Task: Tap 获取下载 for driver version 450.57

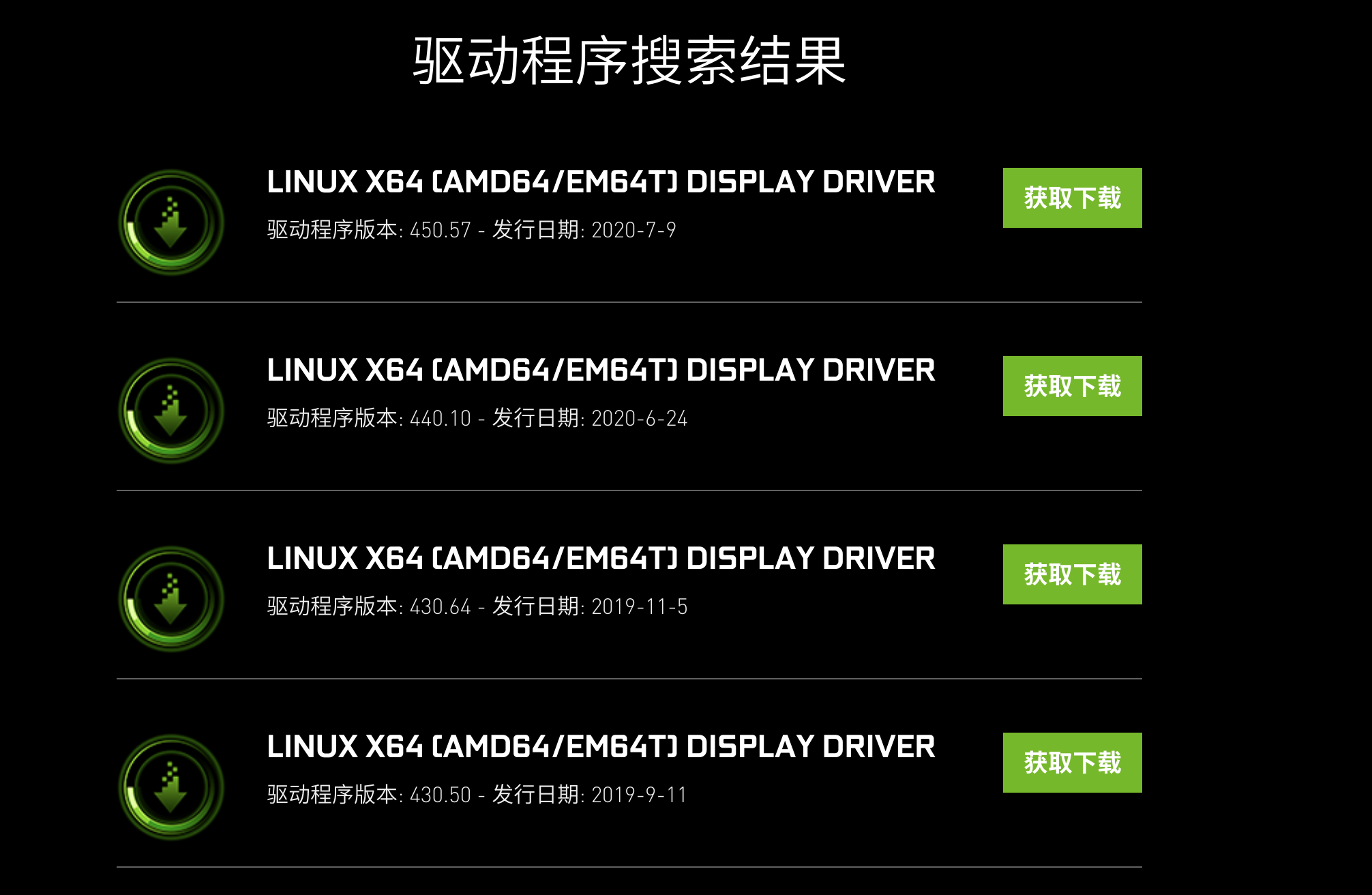Action: (1072, 198)
